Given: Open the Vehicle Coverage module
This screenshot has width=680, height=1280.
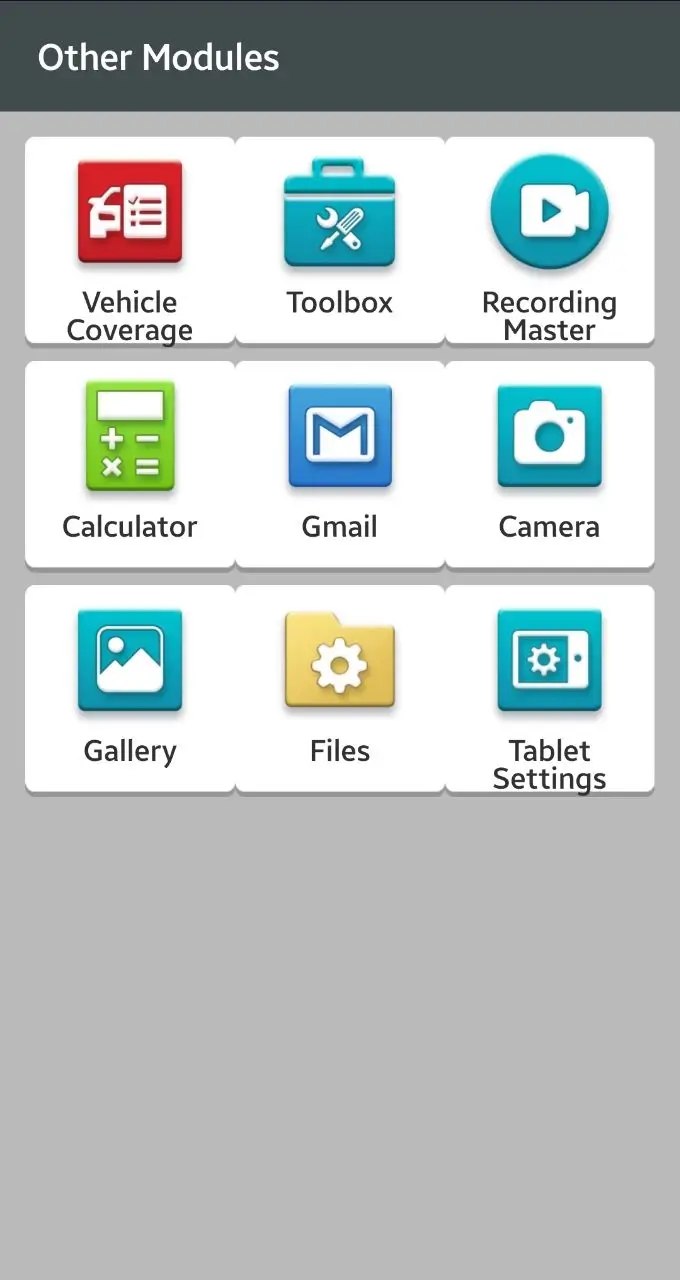Looking at the screenshot, I should [130, 240].
